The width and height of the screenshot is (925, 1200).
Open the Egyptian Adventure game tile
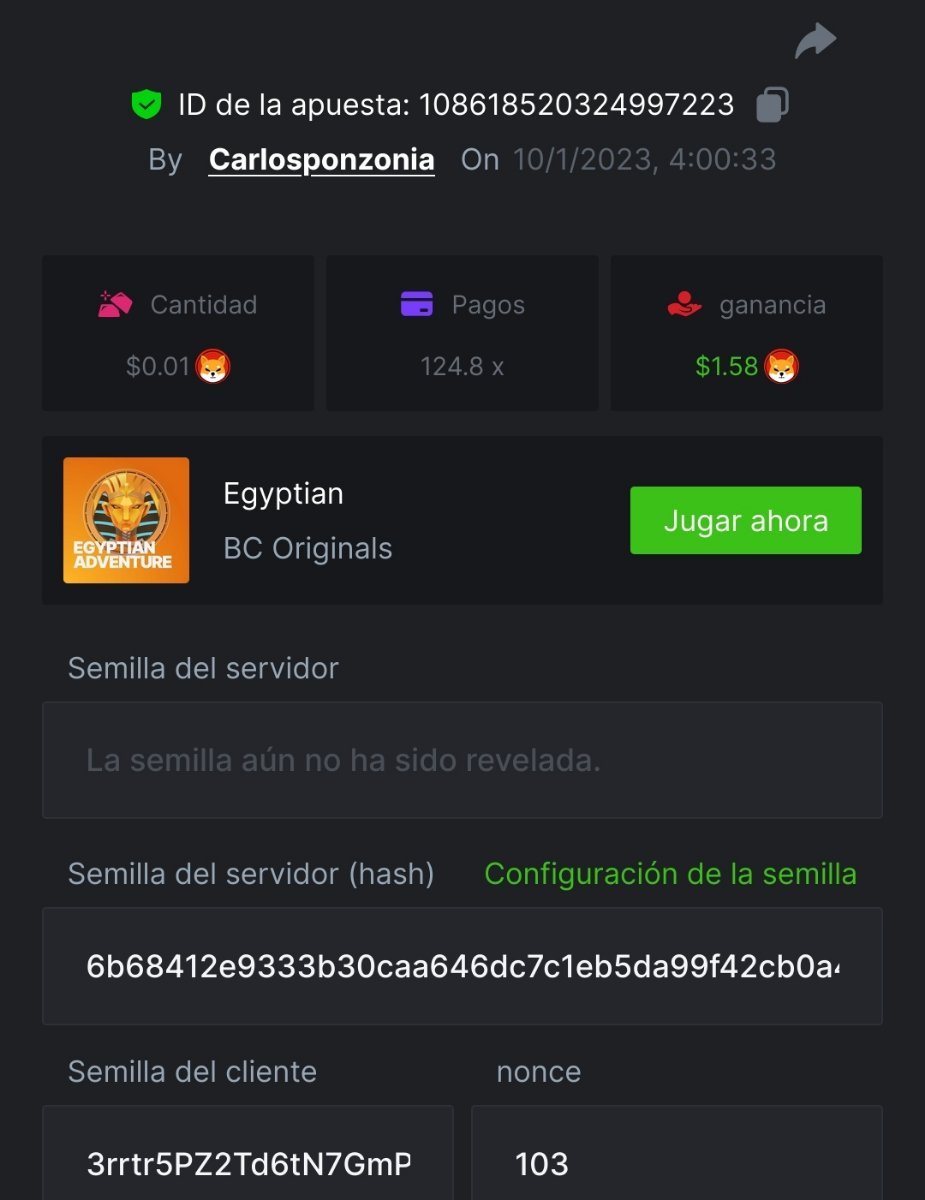pyautogui.click(x=126, y=520)
